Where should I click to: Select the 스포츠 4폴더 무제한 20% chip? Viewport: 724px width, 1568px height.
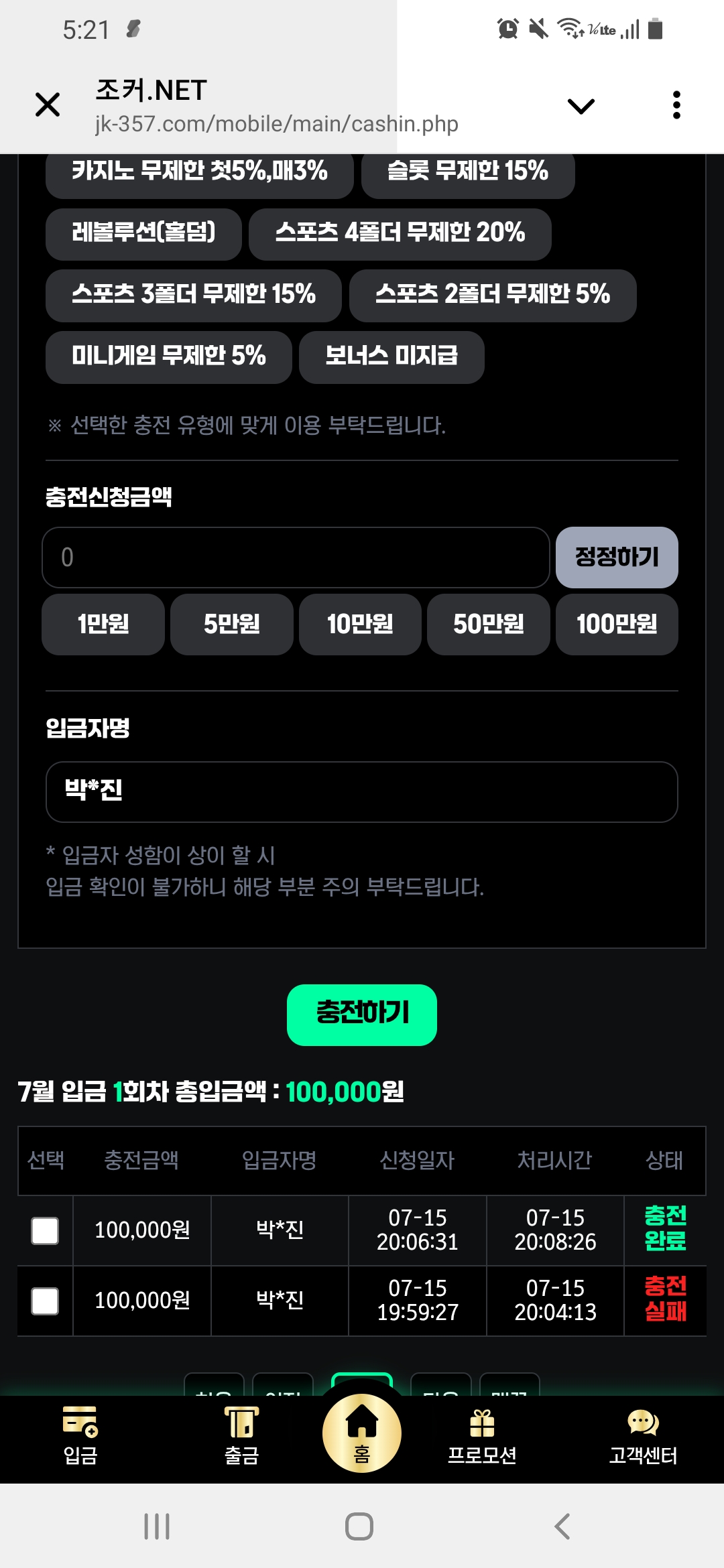coord(400,233)
